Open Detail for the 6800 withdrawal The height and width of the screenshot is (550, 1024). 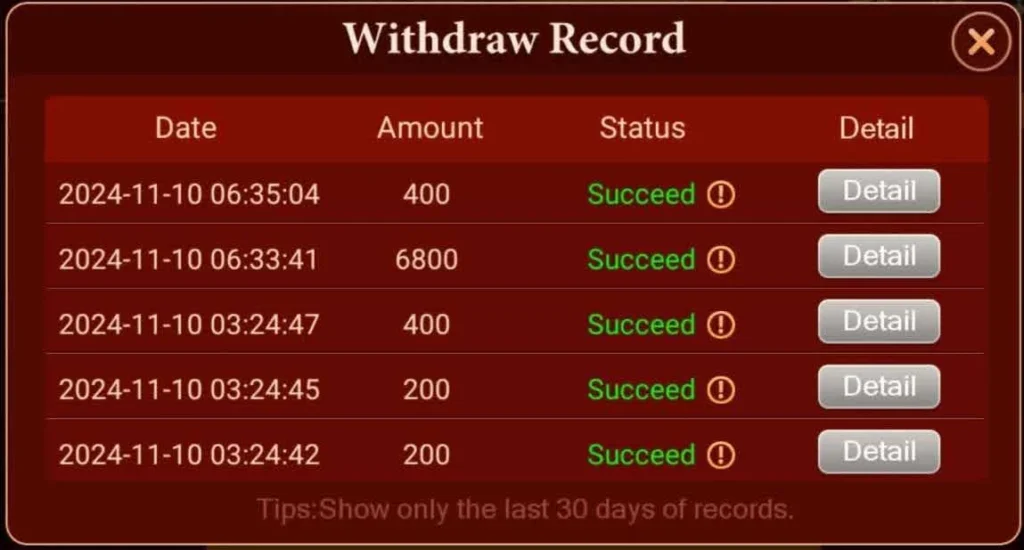tap(878, 256)
